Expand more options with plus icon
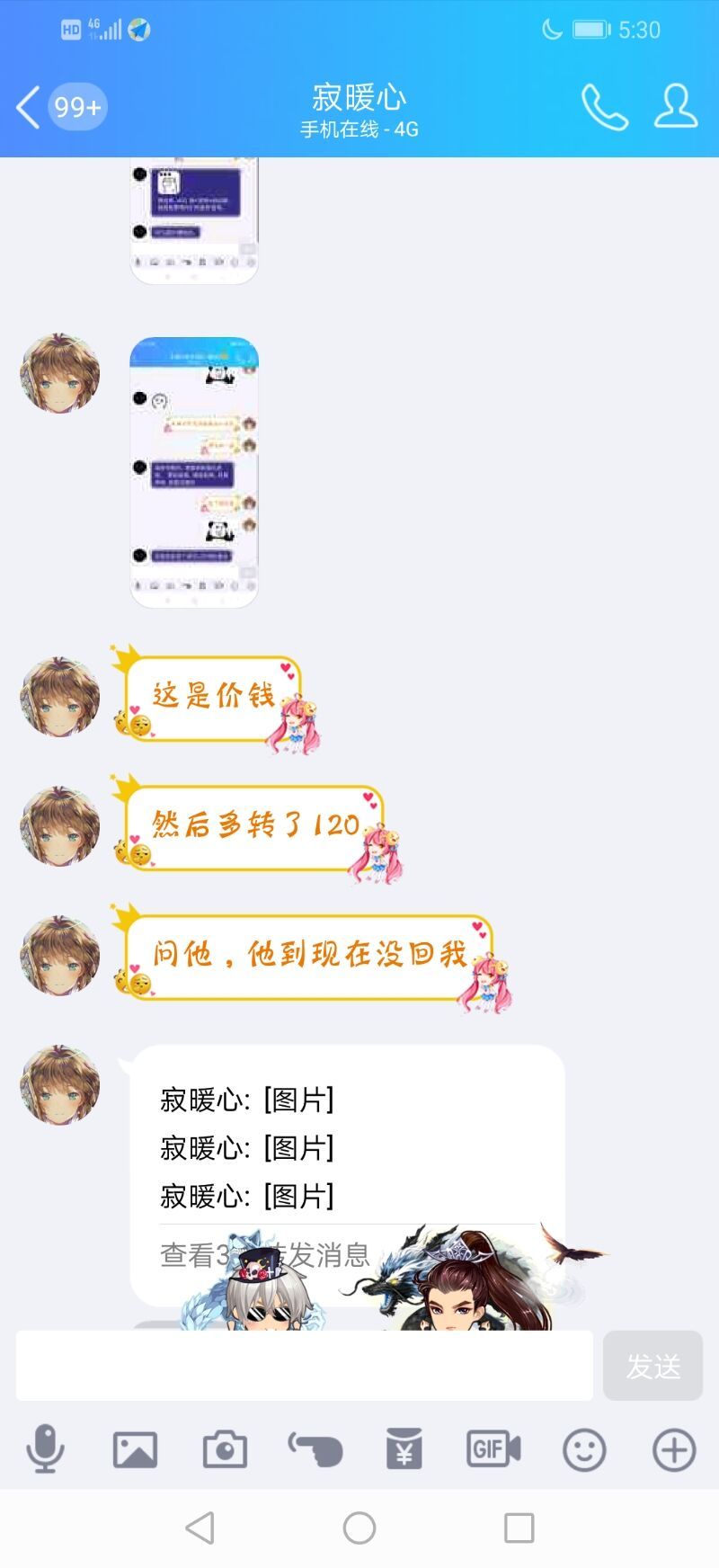The width and height of the screenshot is (719, 1568). pyautogui.click(x=674, y=1449)
